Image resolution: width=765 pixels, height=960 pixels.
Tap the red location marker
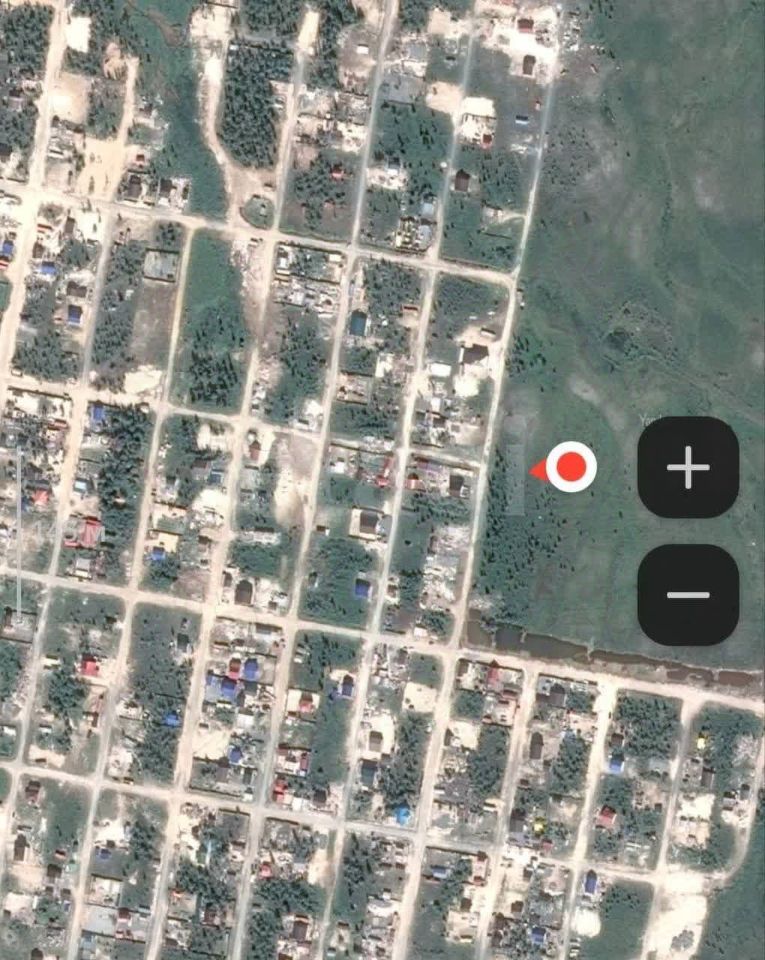tap(570, 466)
